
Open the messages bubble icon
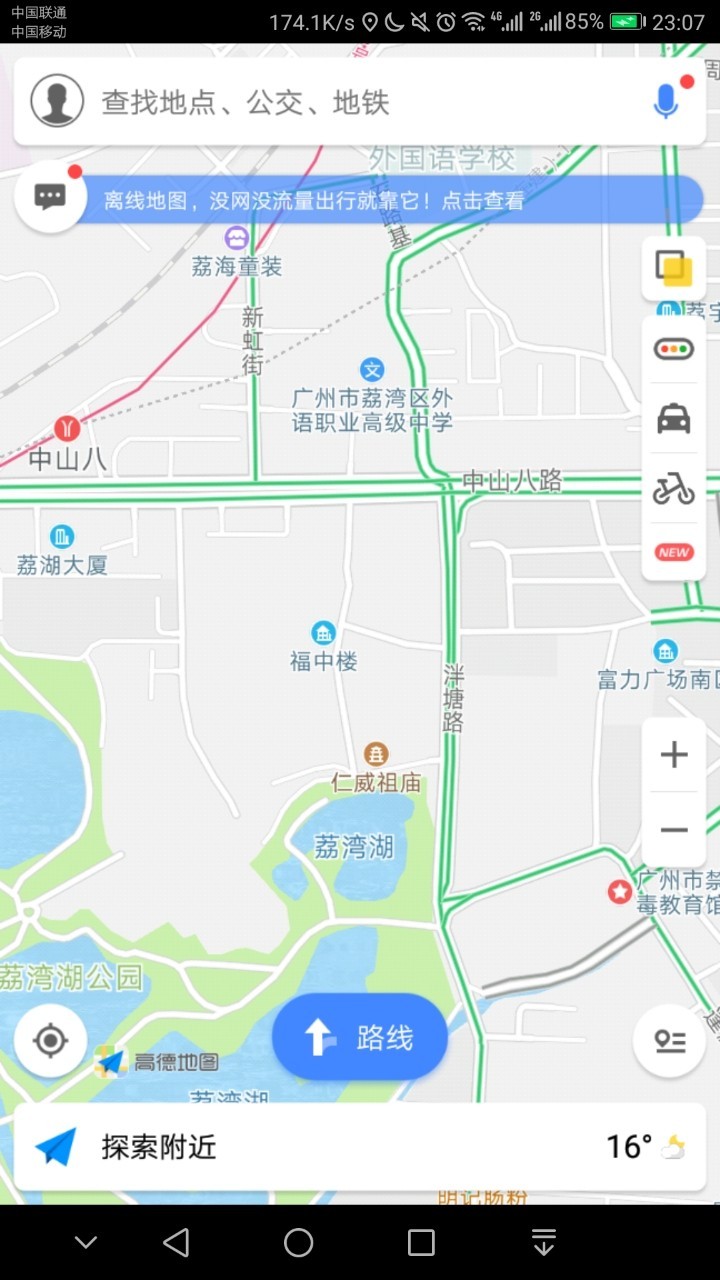50,197
